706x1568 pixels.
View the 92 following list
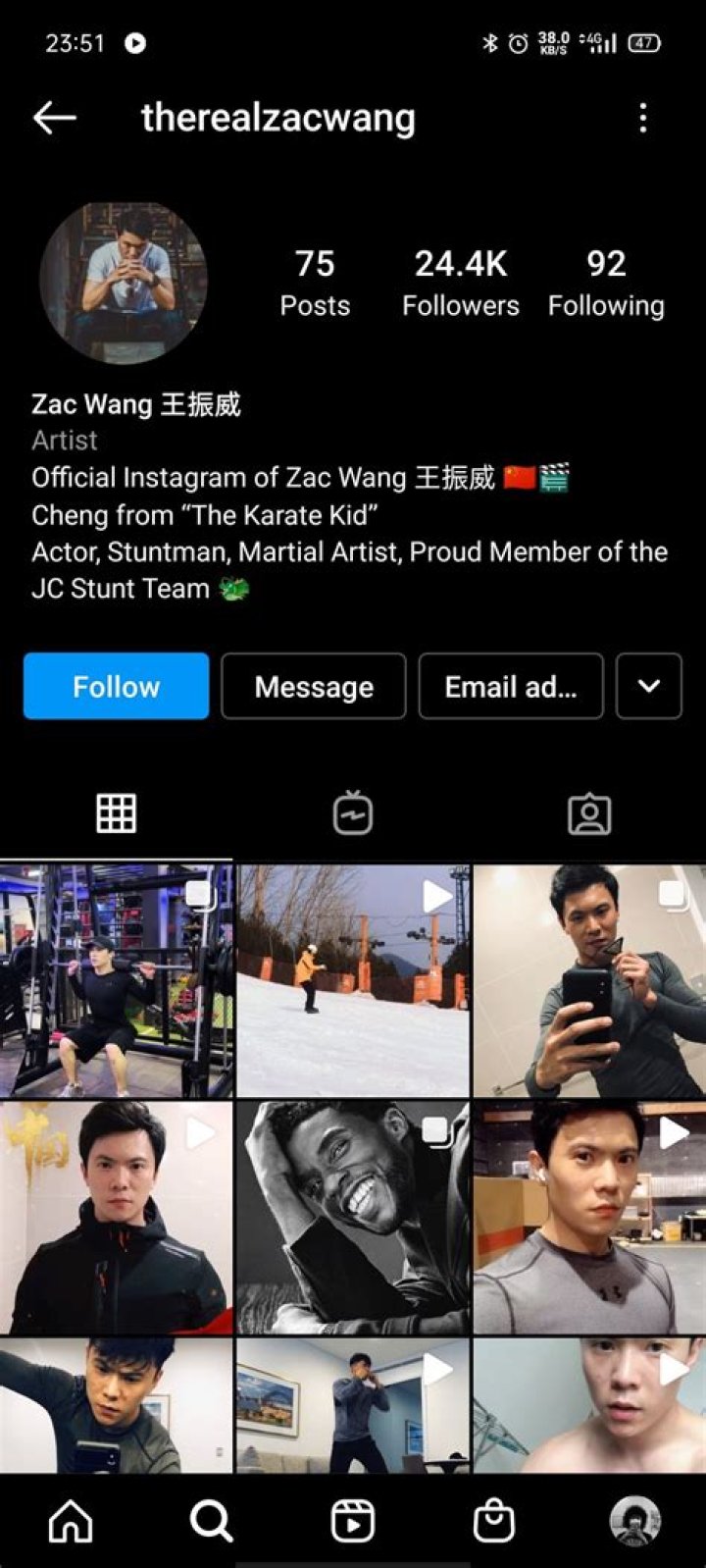606,283
